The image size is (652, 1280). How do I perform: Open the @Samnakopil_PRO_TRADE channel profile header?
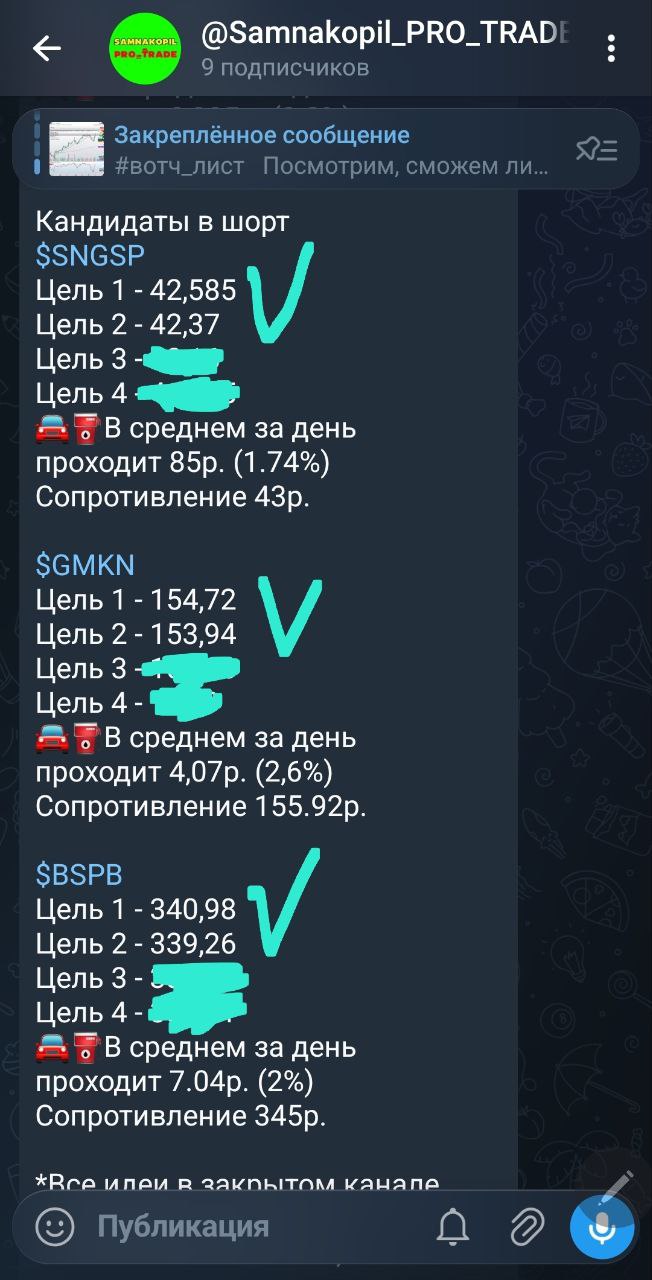point(385,48)
